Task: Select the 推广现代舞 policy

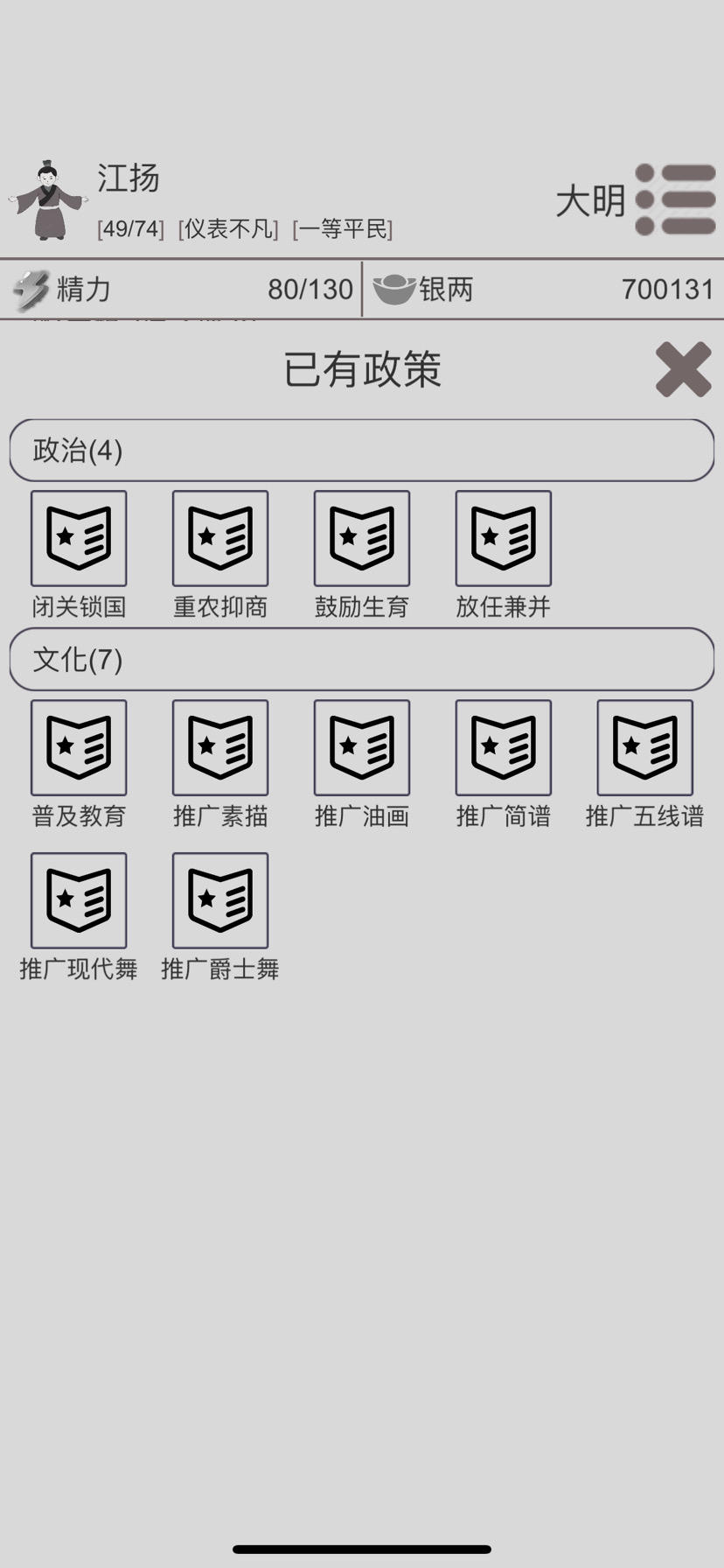Action: tap(79, 900)
